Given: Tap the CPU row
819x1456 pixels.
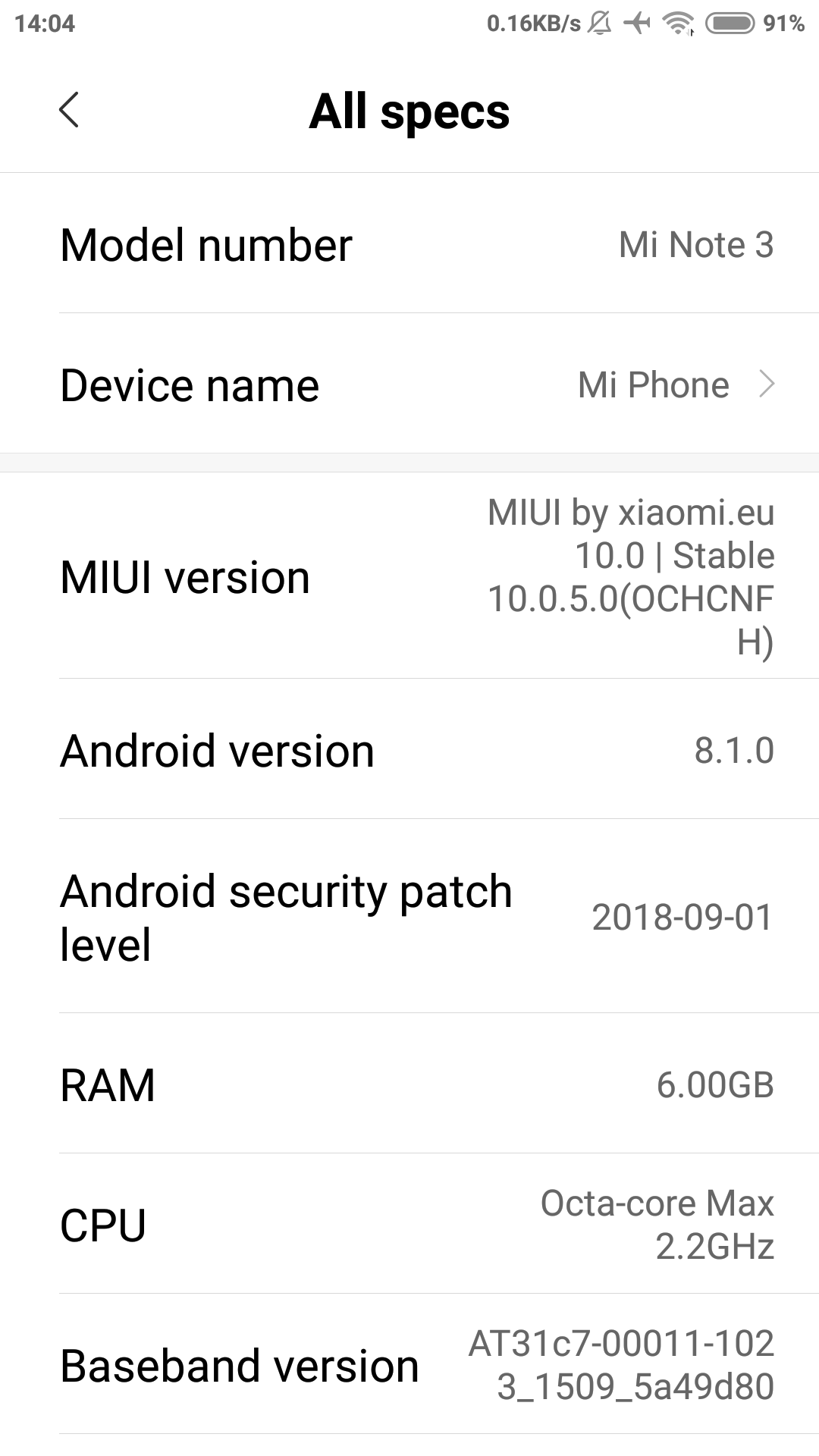Looking at the screenshot, I should (x=409, y=1224).
